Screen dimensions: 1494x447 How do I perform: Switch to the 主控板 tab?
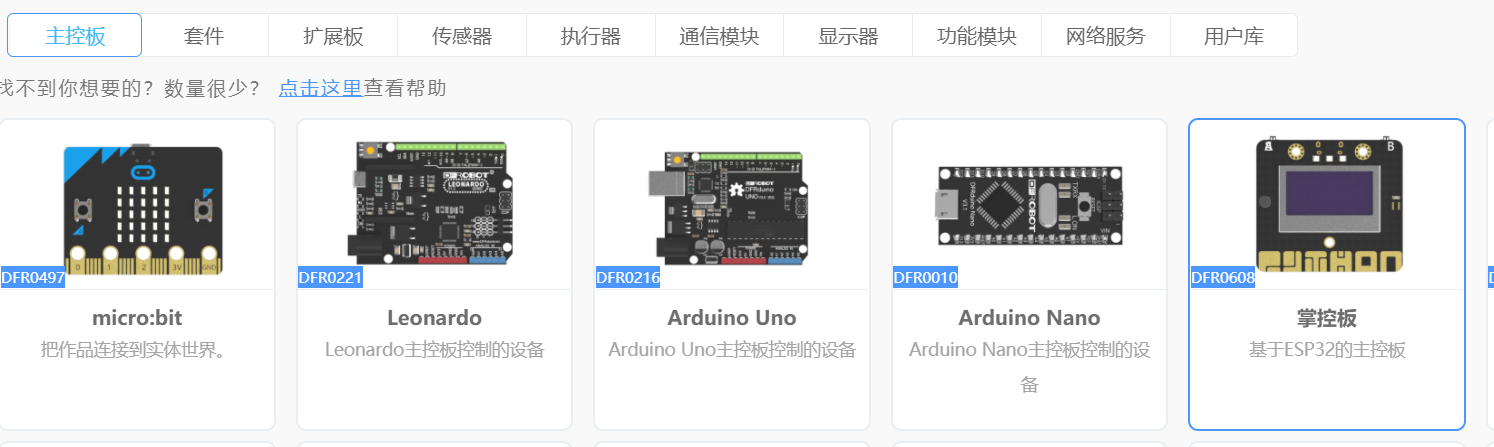click(75, 36)
